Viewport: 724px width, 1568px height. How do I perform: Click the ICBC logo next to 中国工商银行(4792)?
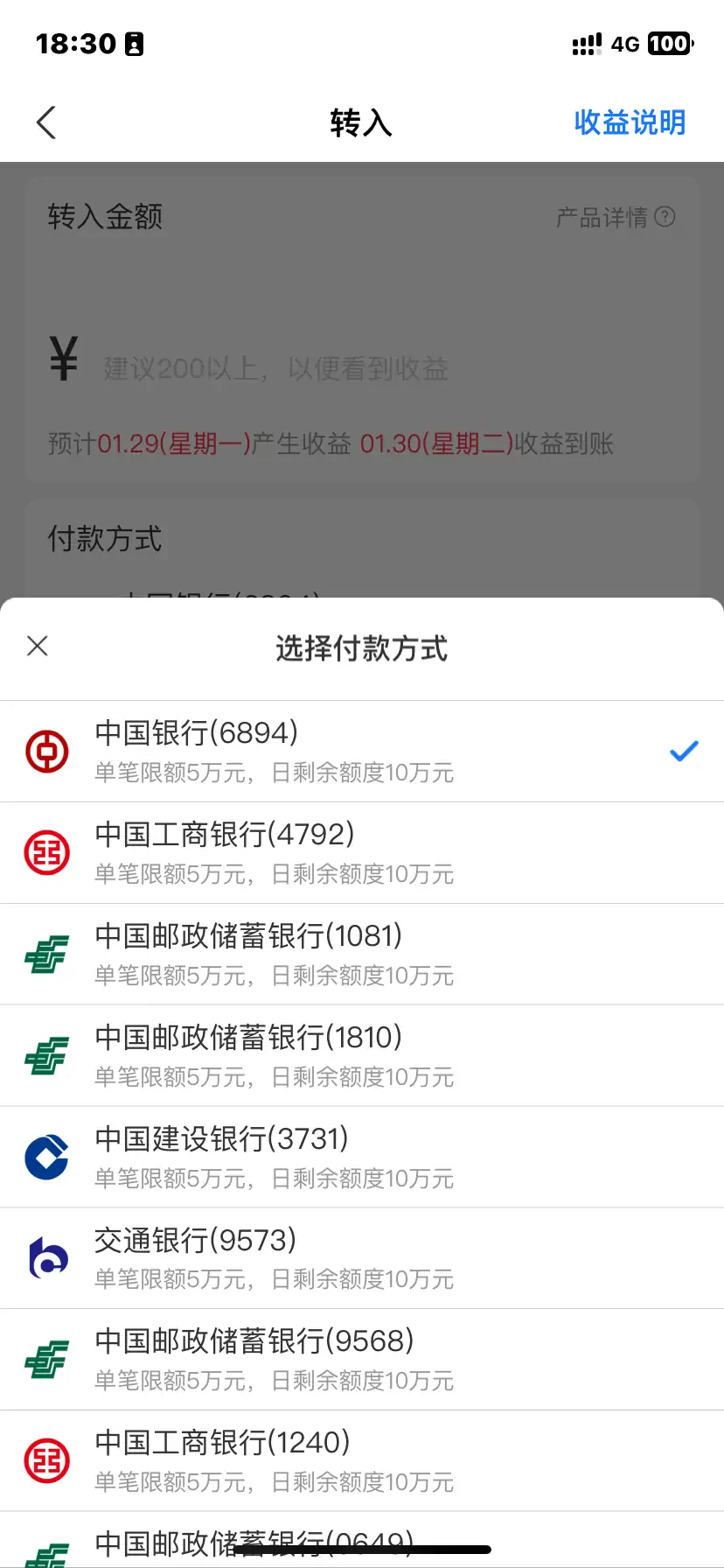(45, 852)
